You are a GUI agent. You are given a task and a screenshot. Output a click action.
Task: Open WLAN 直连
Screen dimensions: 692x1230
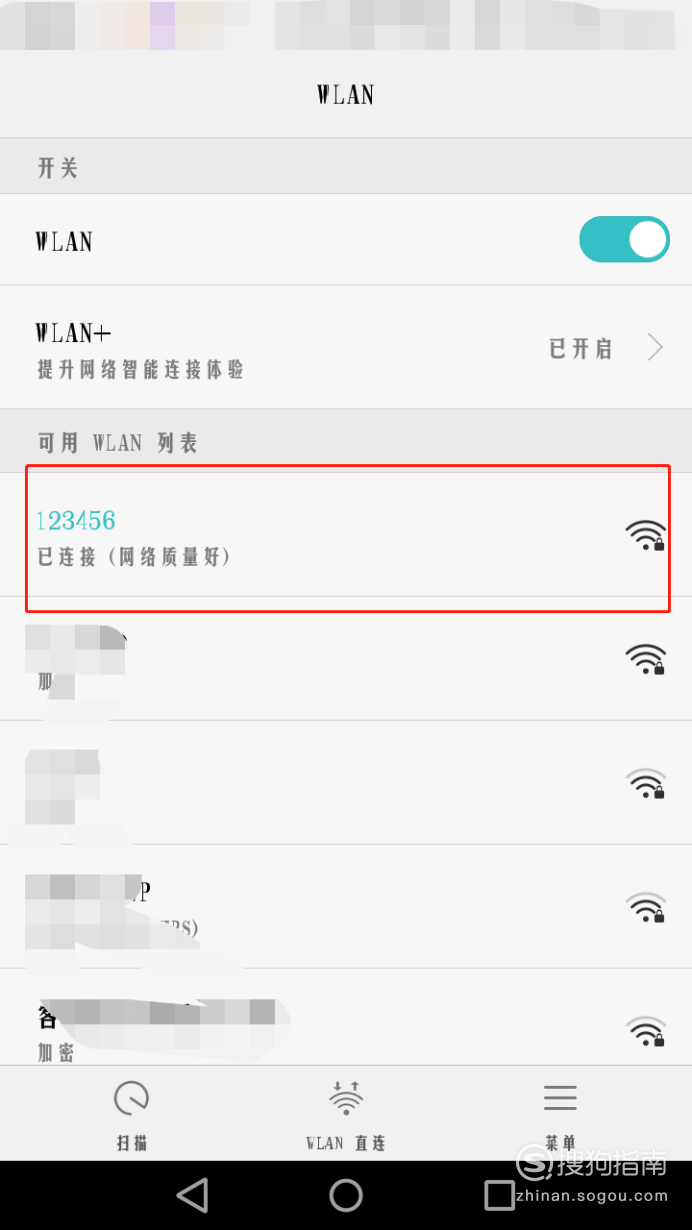[346, 1113]
